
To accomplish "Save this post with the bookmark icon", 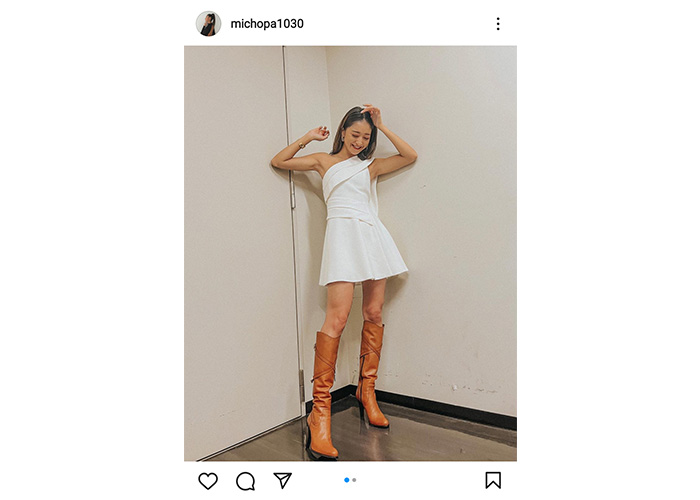I will [493, 481].
